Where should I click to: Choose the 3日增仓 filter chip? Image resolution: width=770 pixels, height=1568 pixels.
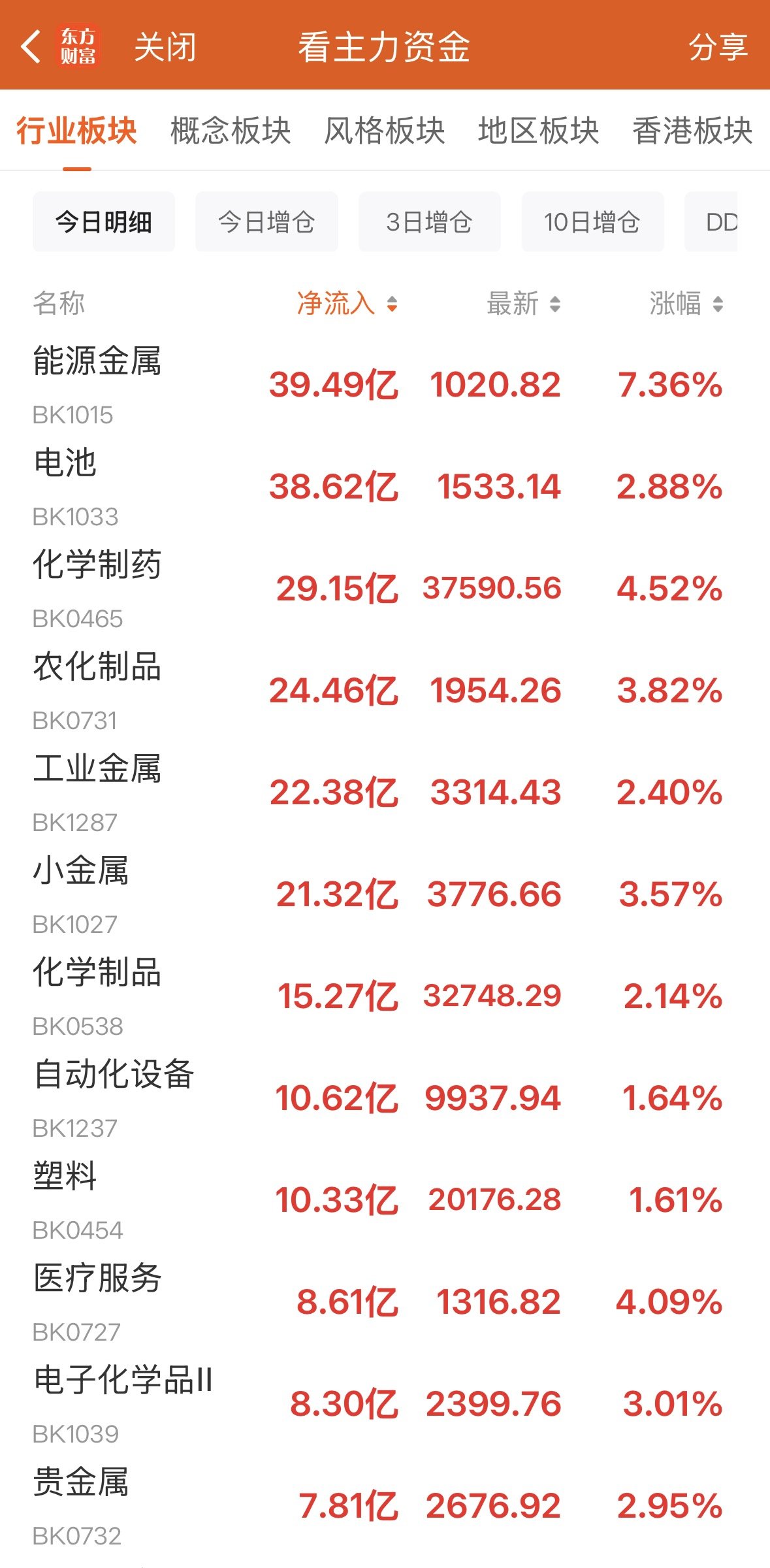pyautogui.click(x=429, y=222)
